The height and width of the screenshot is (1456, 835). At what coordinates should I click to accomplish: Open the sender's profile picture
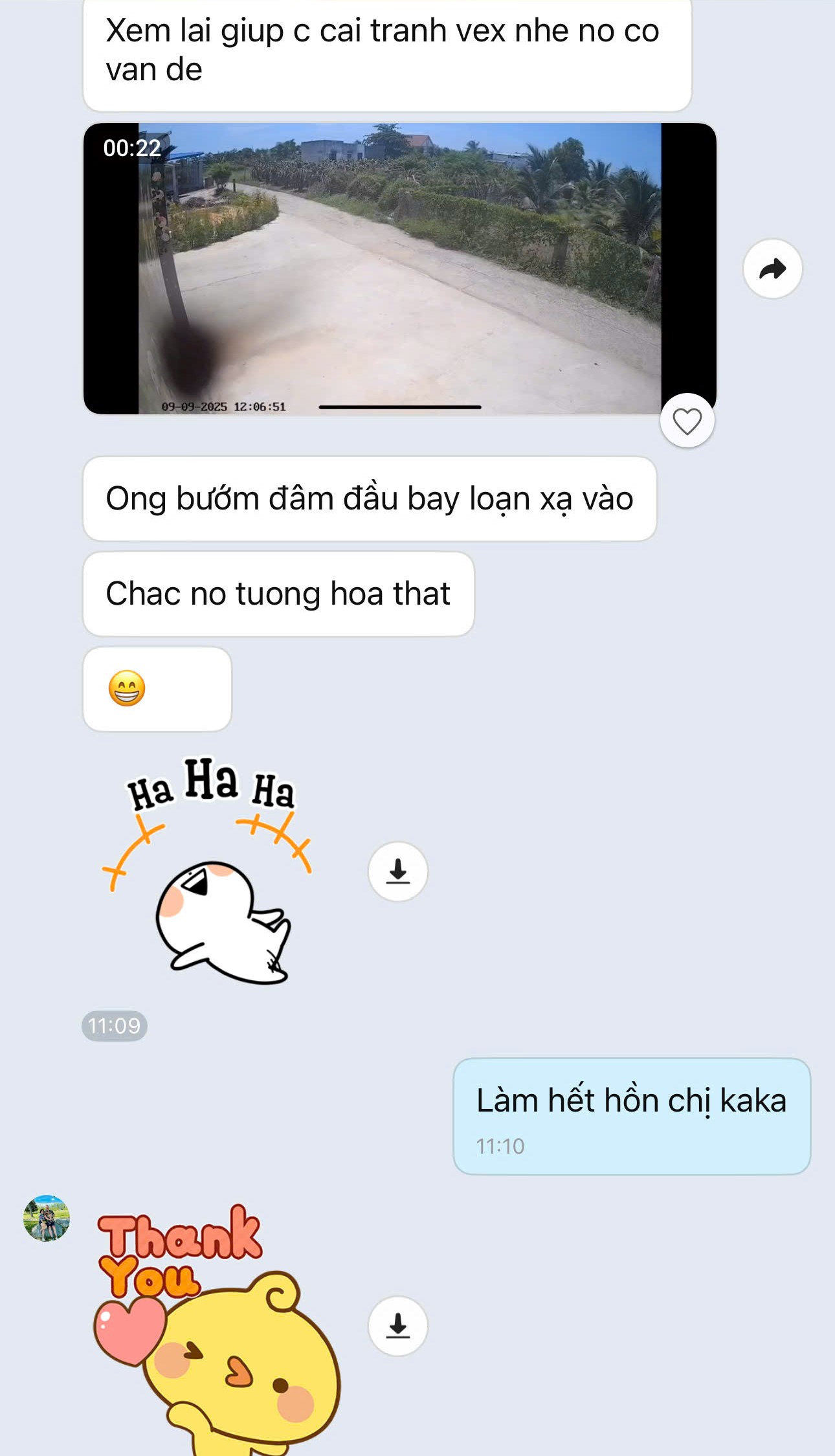pos(47,1218)
